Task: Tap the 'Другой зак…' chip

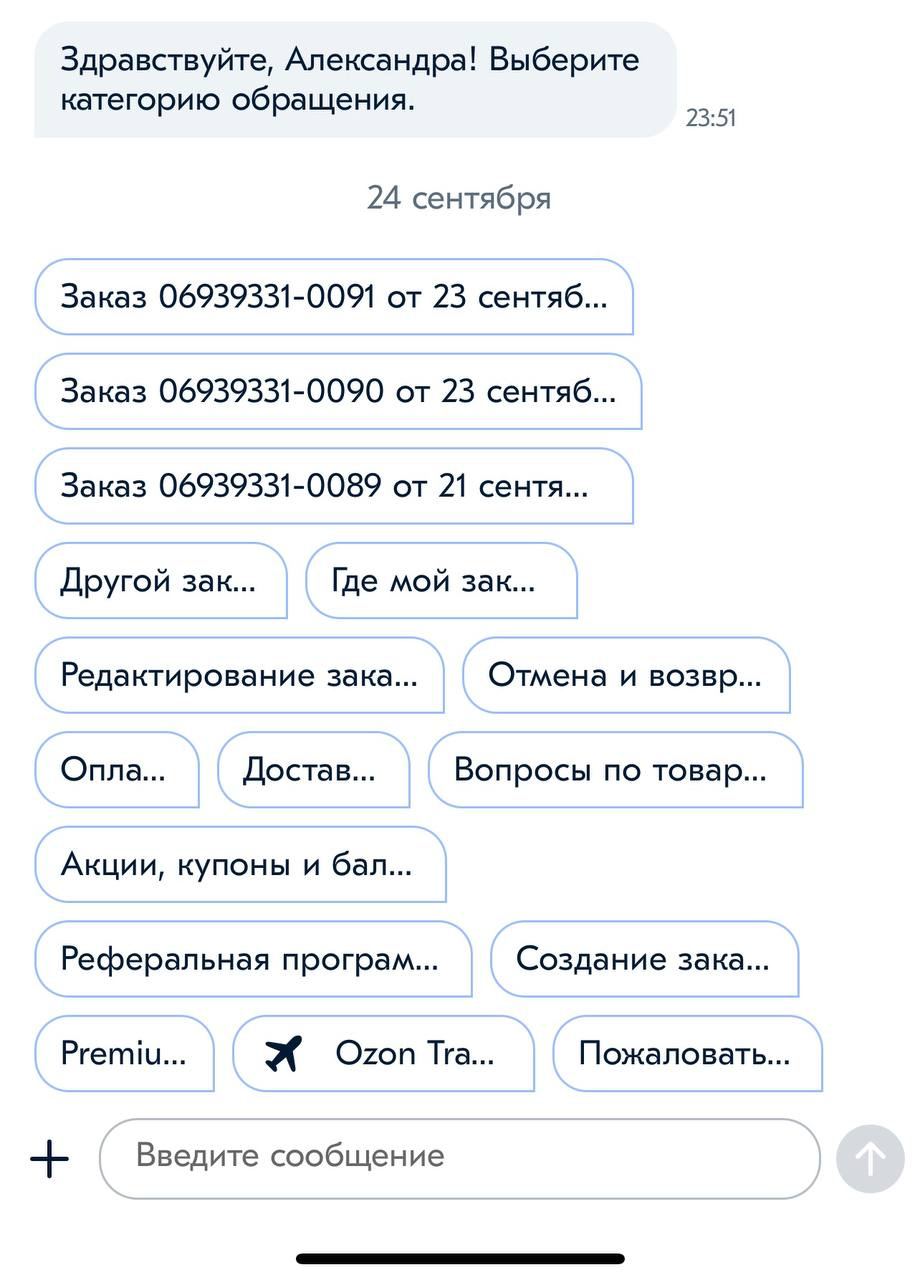Action: (x=160, y=580)
